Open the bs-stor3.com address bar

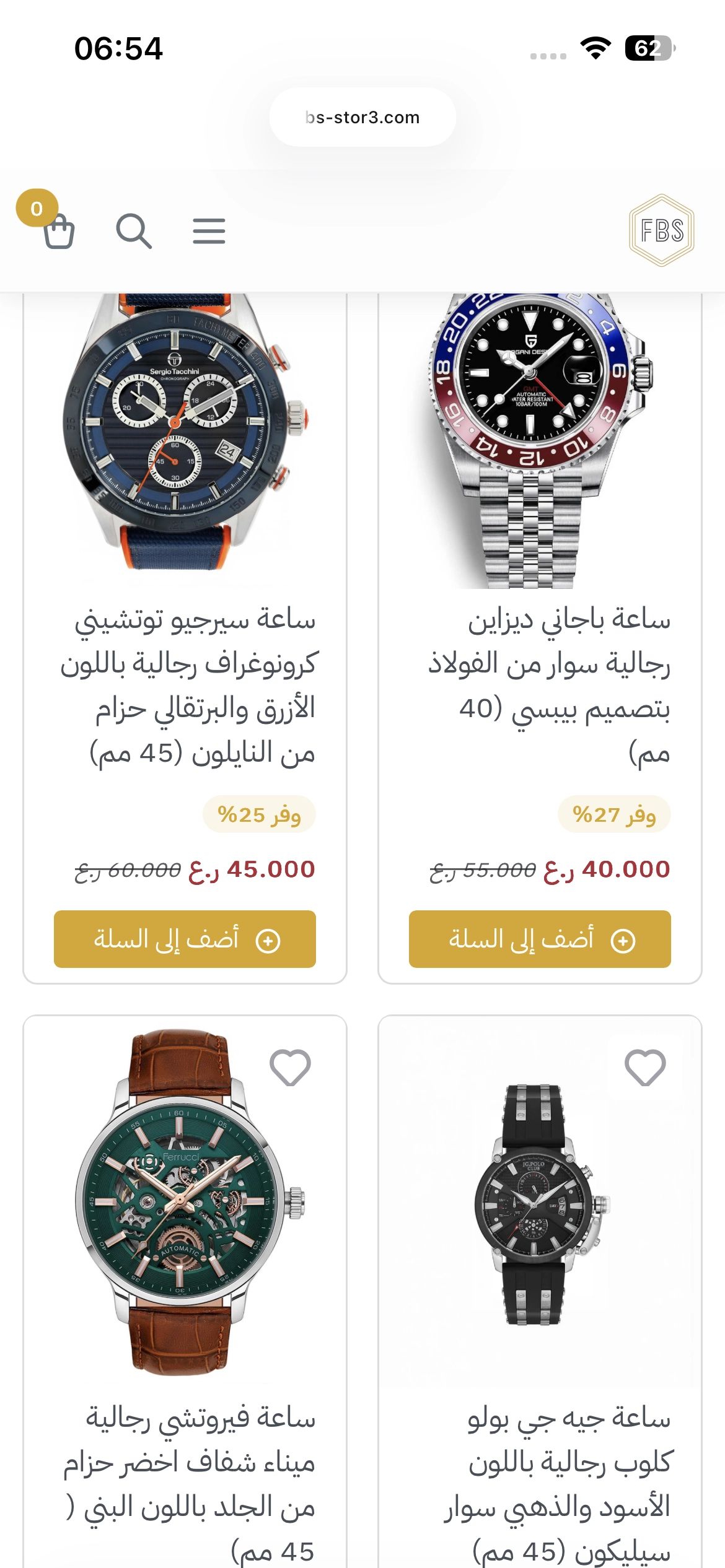[361, 117]
